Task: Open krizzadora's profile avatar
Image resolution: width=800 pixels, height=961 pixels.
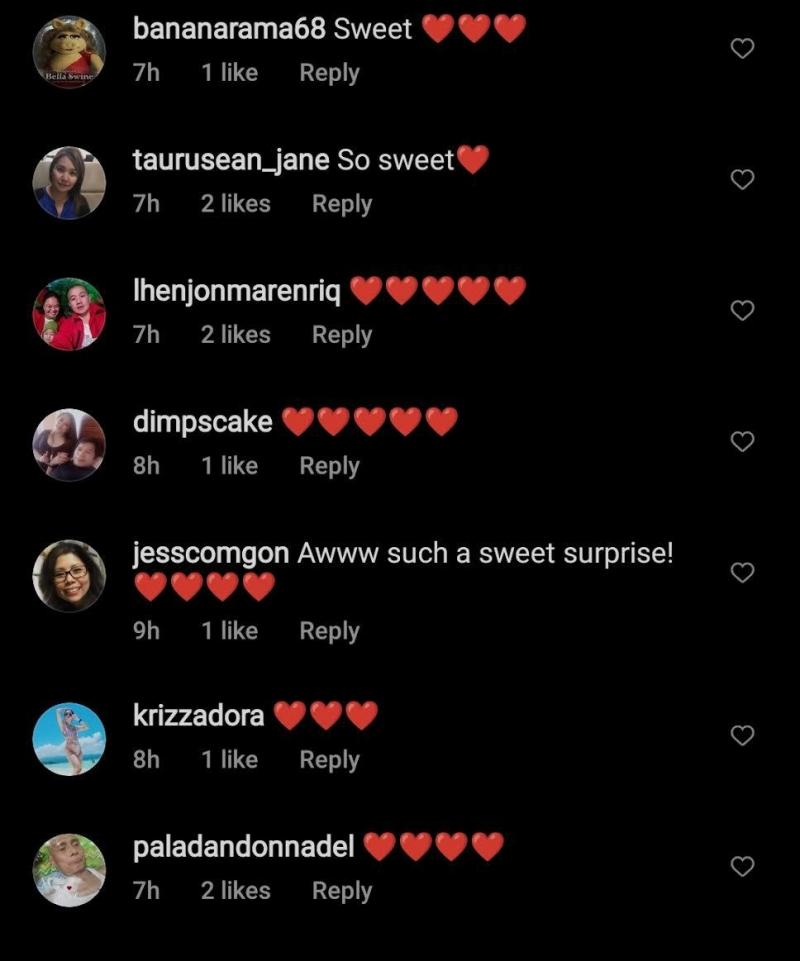Action: 69,739
